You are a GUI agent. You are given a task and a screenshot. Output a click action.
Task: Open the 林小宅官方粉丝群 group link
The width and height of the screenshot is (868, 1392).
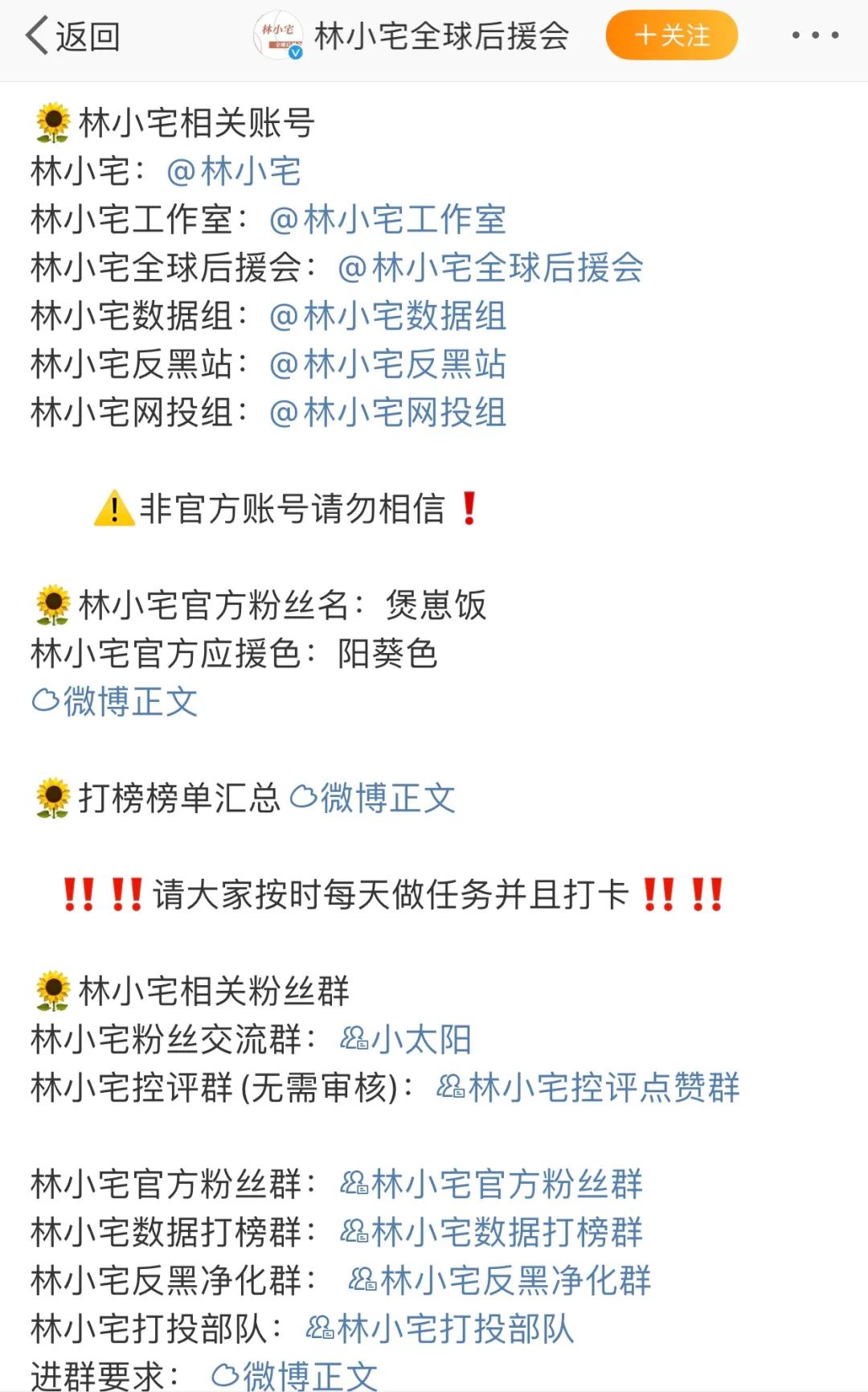[491, 1184]
